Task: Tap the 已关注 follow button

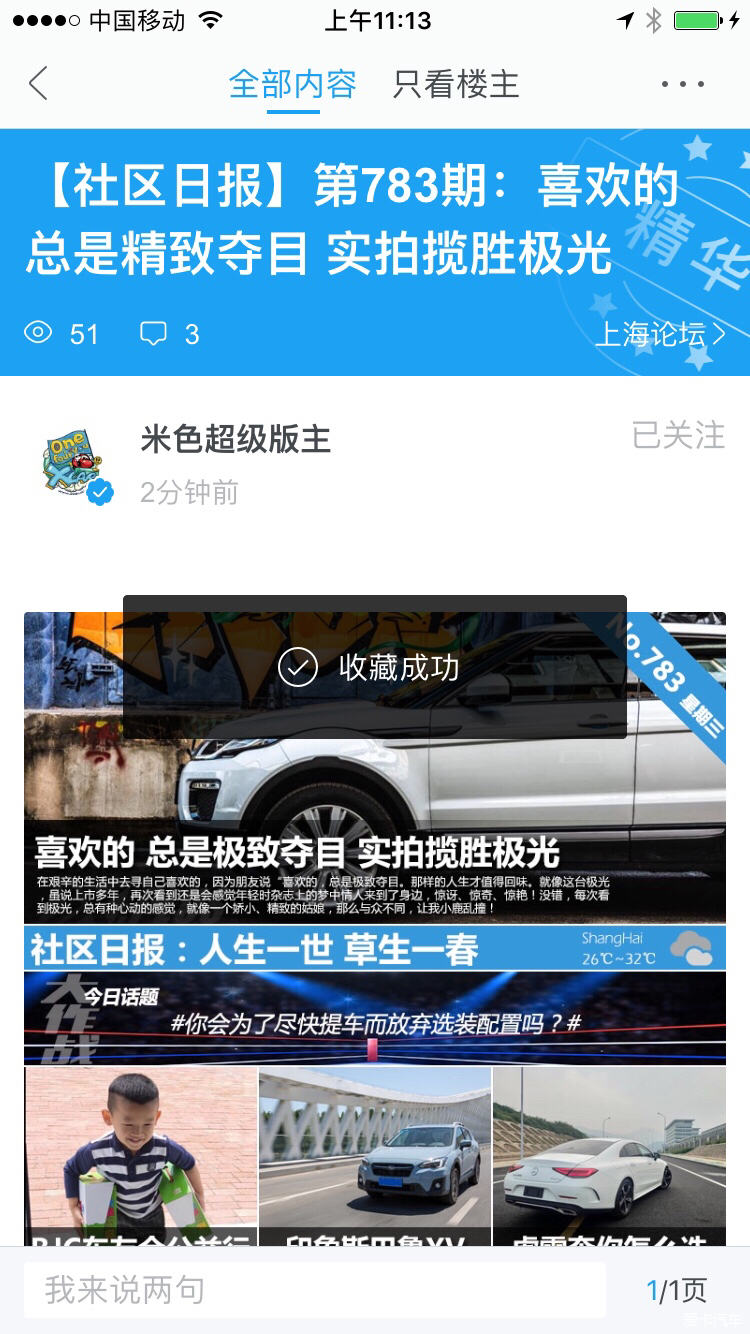Action: point(678,436)
